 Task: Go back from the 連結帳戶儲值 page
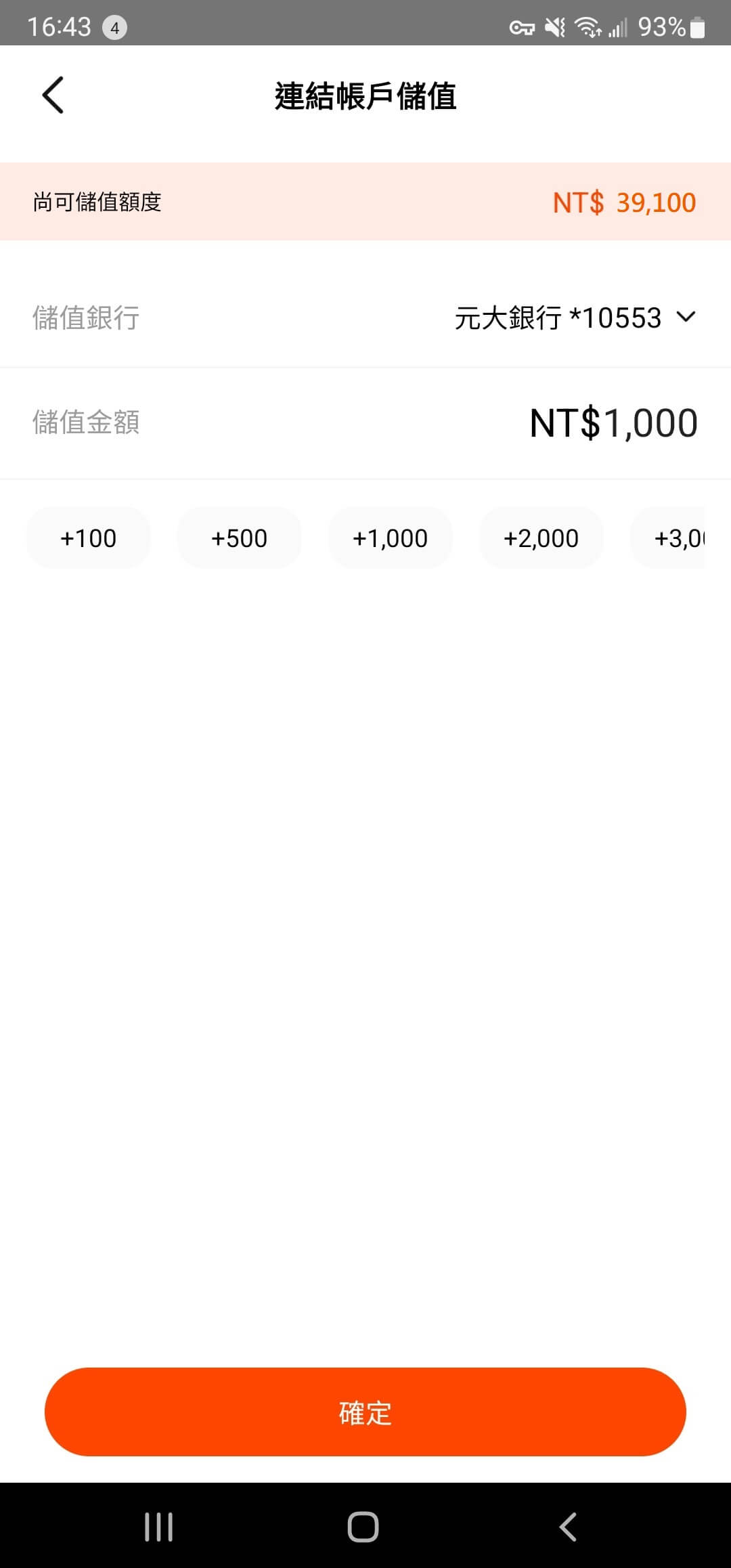pos(53,95)
